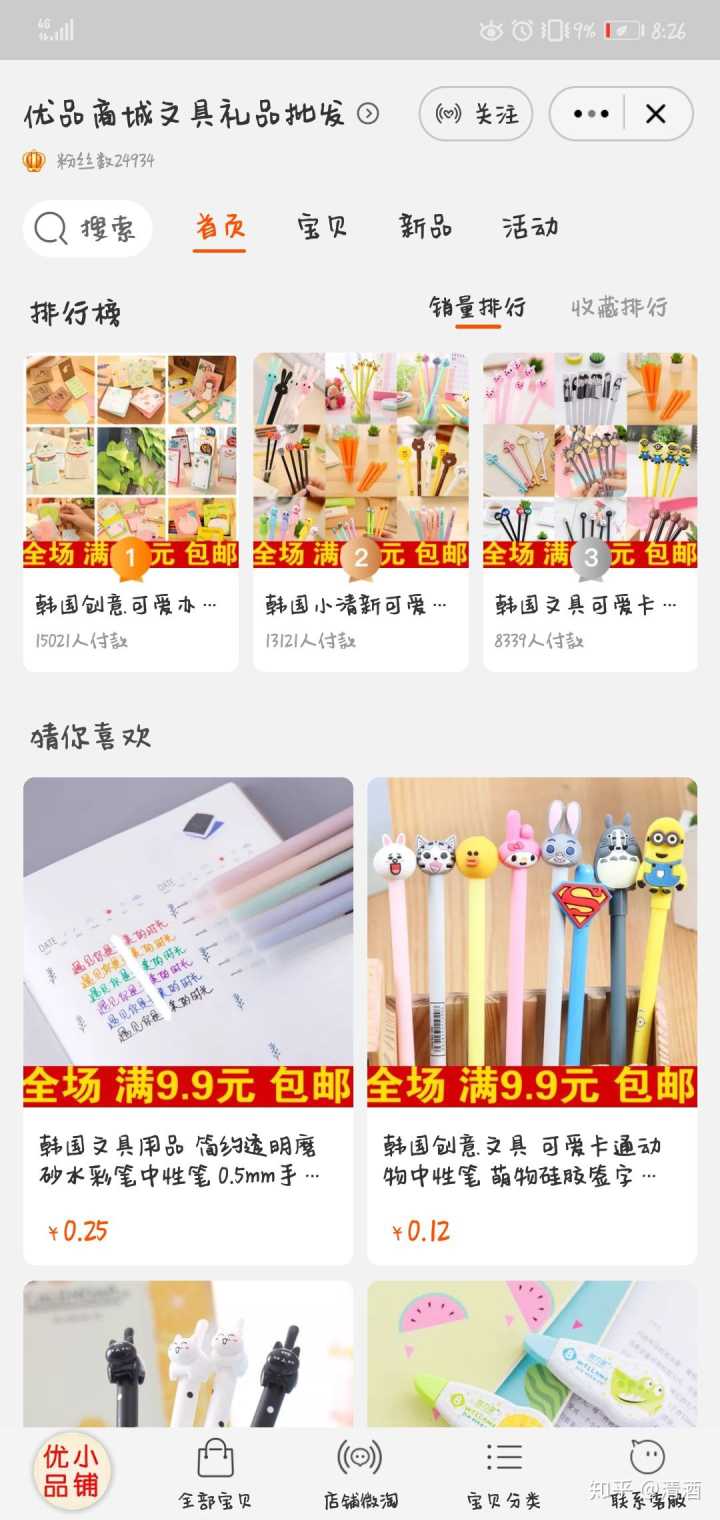Select the 销量排行 ranking
The image size is (720, 1520).
[477, 307]
